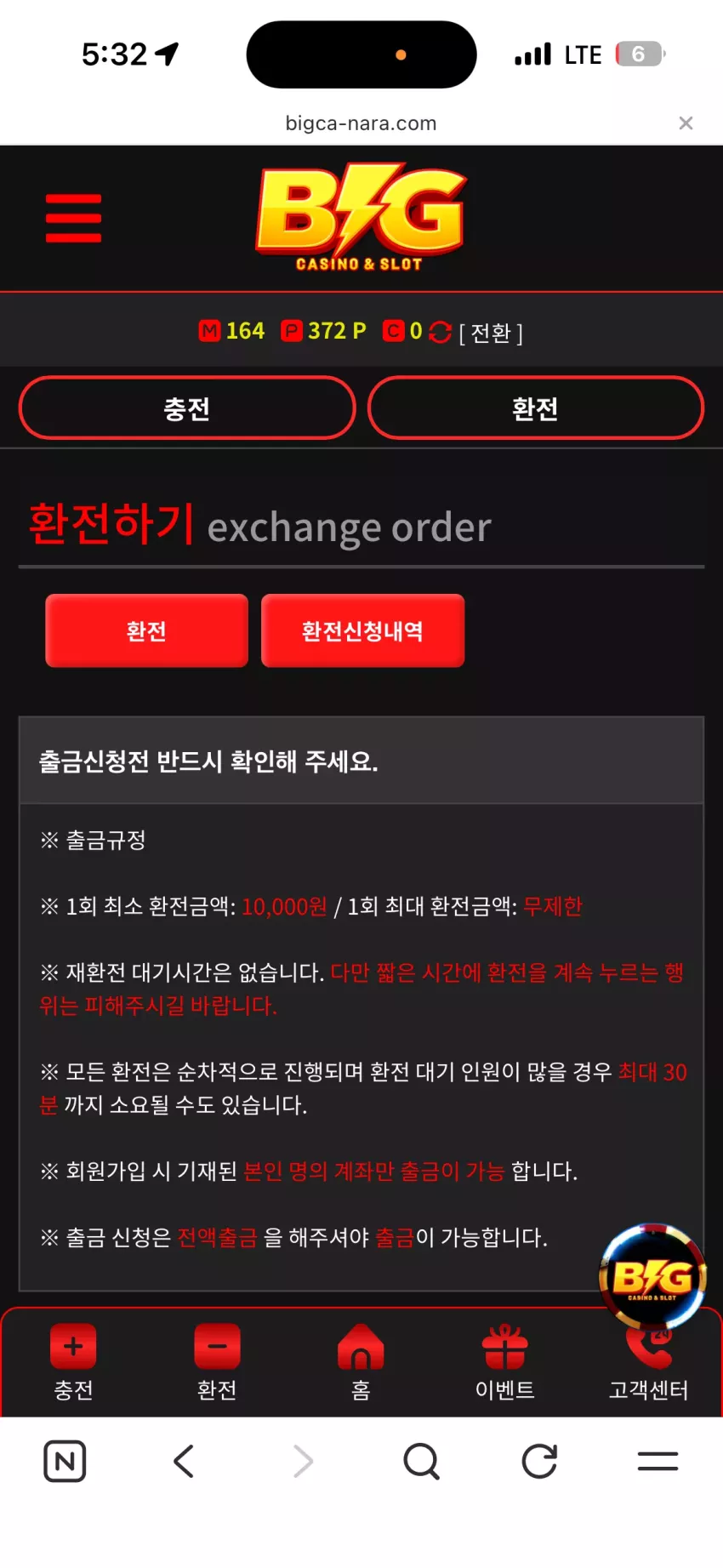Open the red hamburger menu
This screenshot has height=1568, width=723.
click(73, 218)
